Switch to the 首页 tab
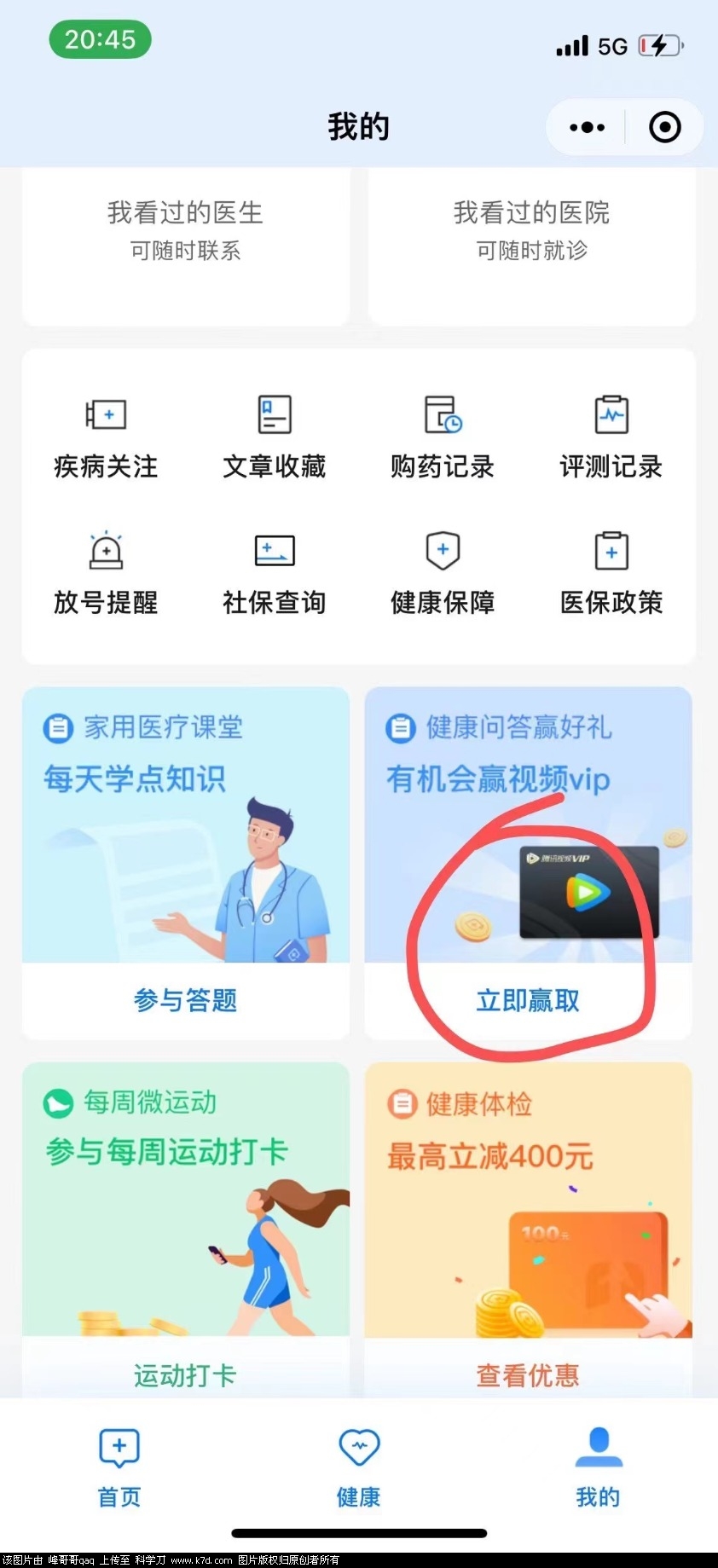Screen dimensions: 718x1568 click(119, 1468)
